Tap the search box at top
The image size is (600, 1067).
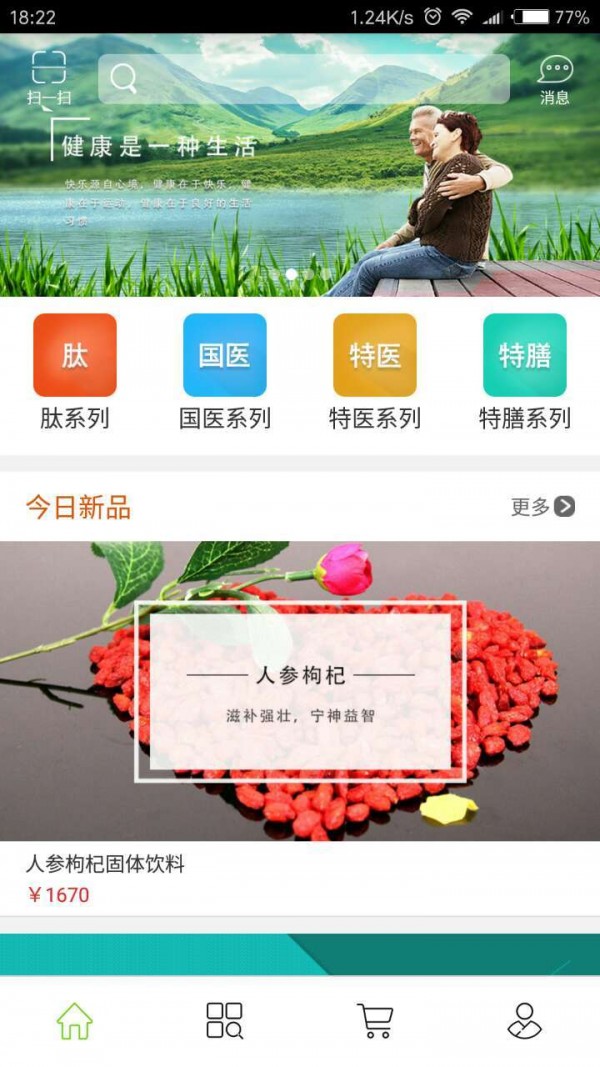pyautogui.click(x=304, y=79)
